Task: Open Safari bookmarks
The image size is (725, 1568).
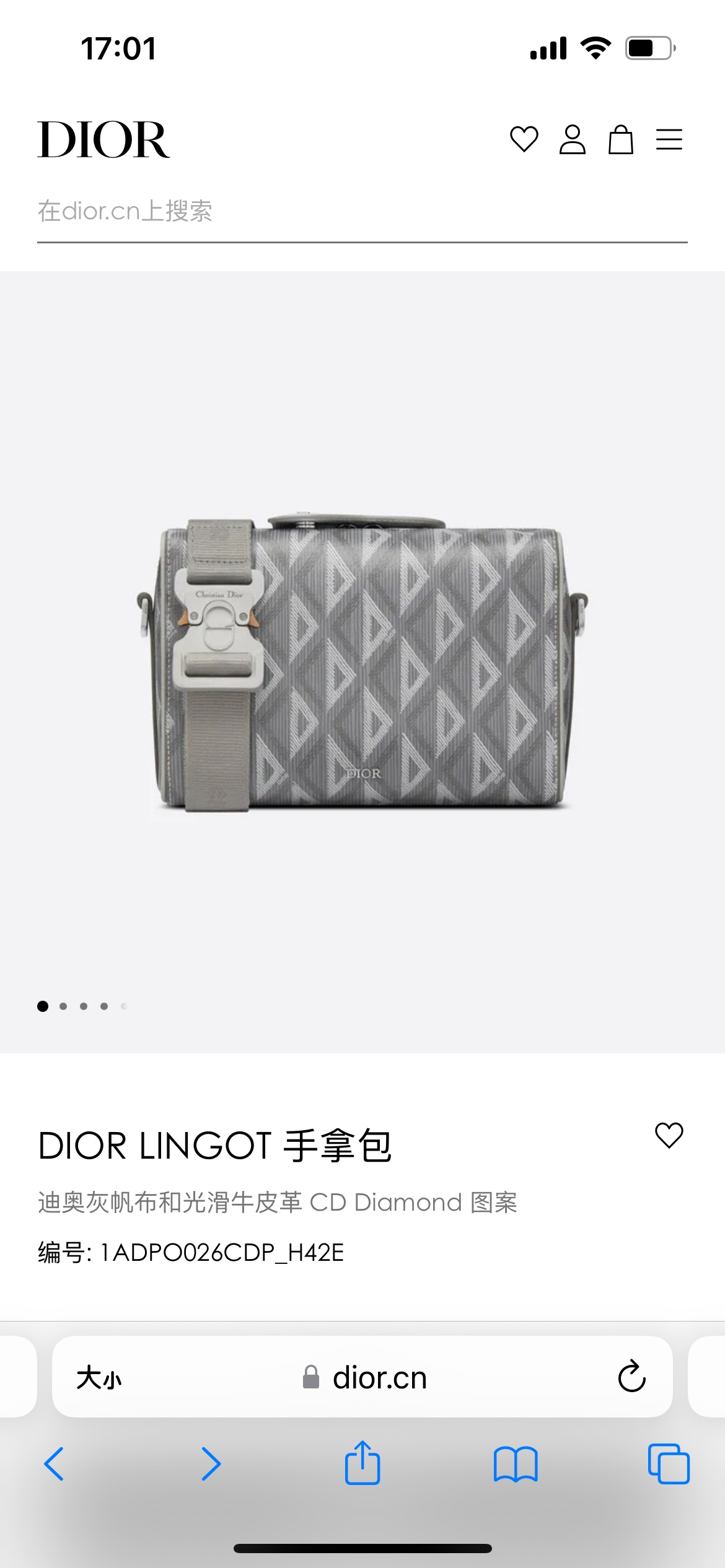Action: click(516, 1464)
